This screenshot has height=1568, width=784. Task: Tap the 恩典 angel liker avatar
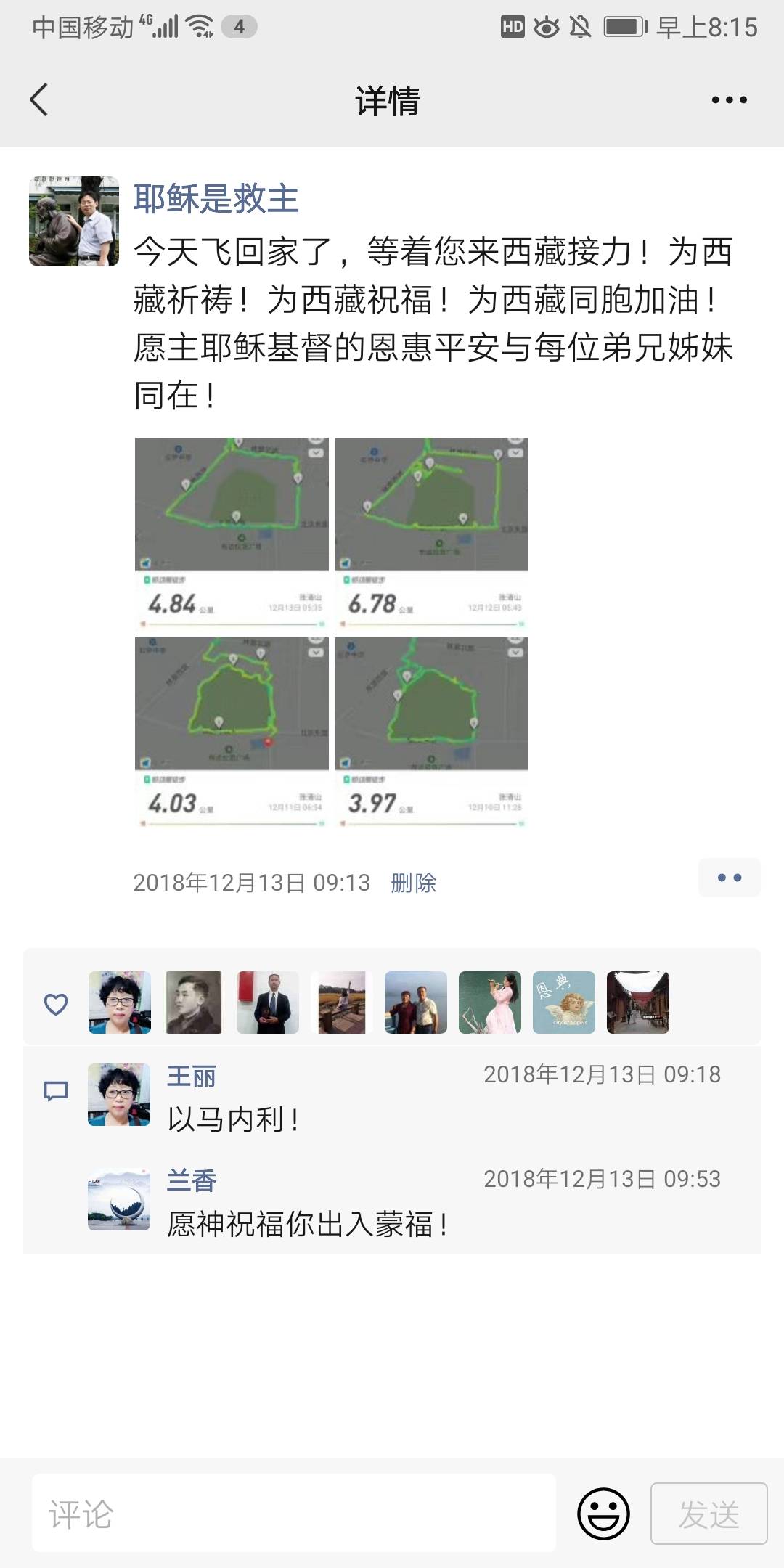click(564, 1003)
